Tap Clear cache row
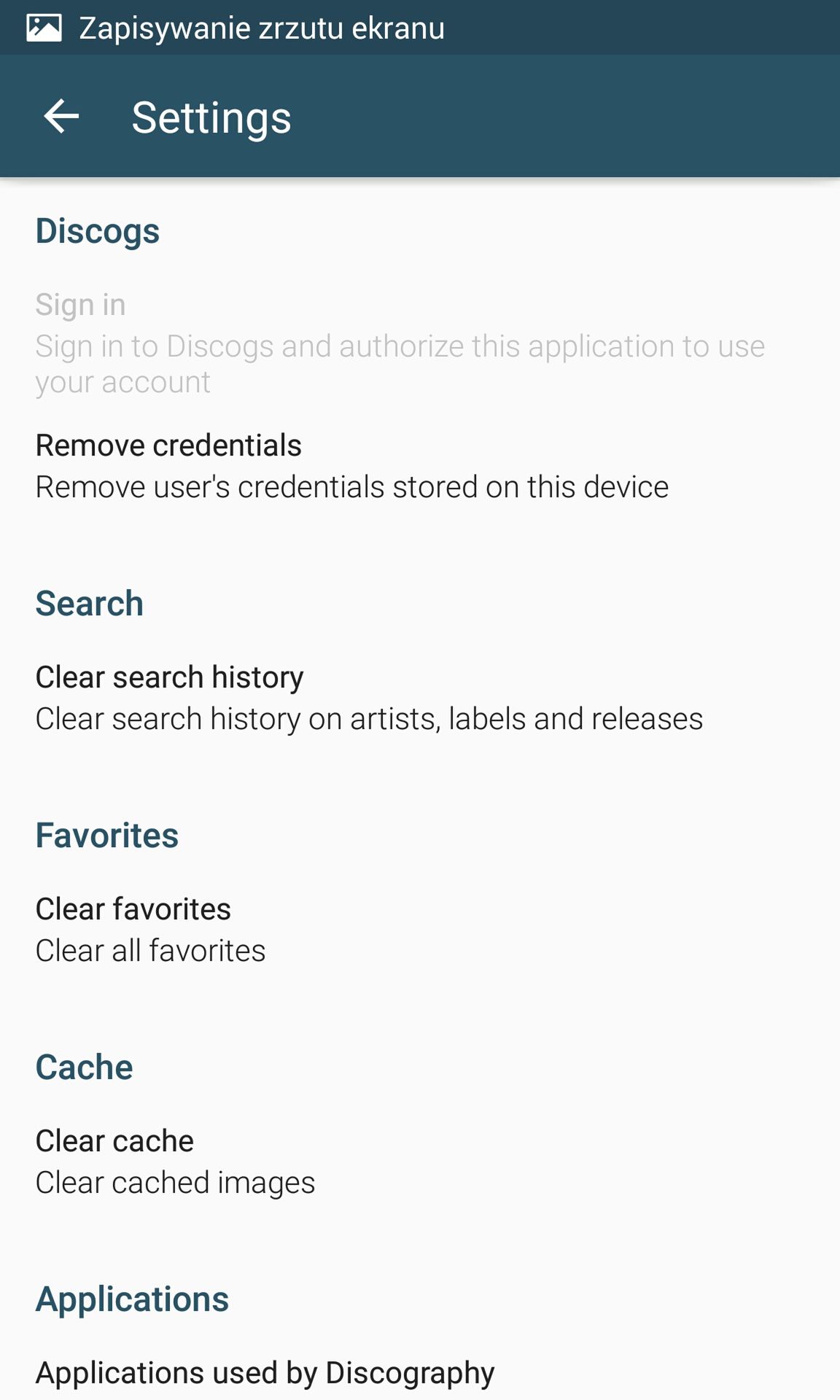This screenshot has height=1400, width=840. [x=420, y=1162]
